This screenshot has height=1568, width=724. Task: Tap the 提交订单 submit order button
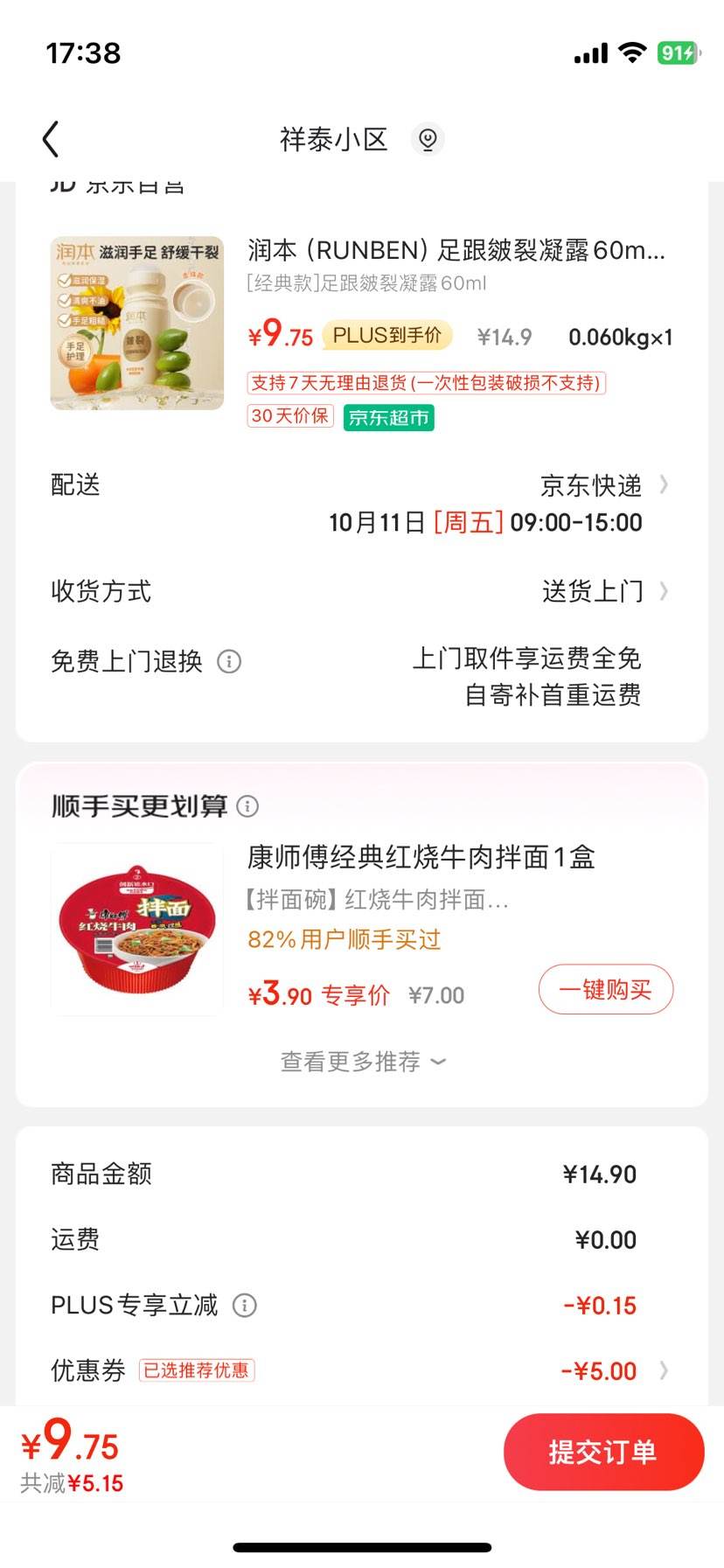point(604,1452)
